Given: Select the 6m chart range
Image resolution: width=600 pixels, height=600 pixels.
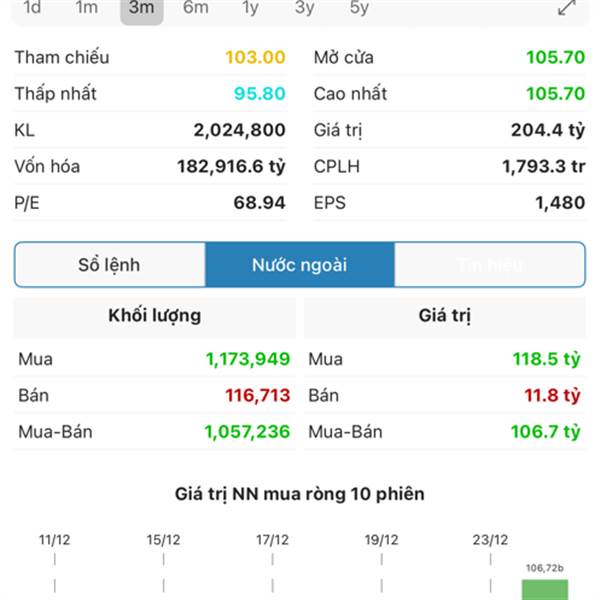Looking at the screenshot, I should click(196, 8).
